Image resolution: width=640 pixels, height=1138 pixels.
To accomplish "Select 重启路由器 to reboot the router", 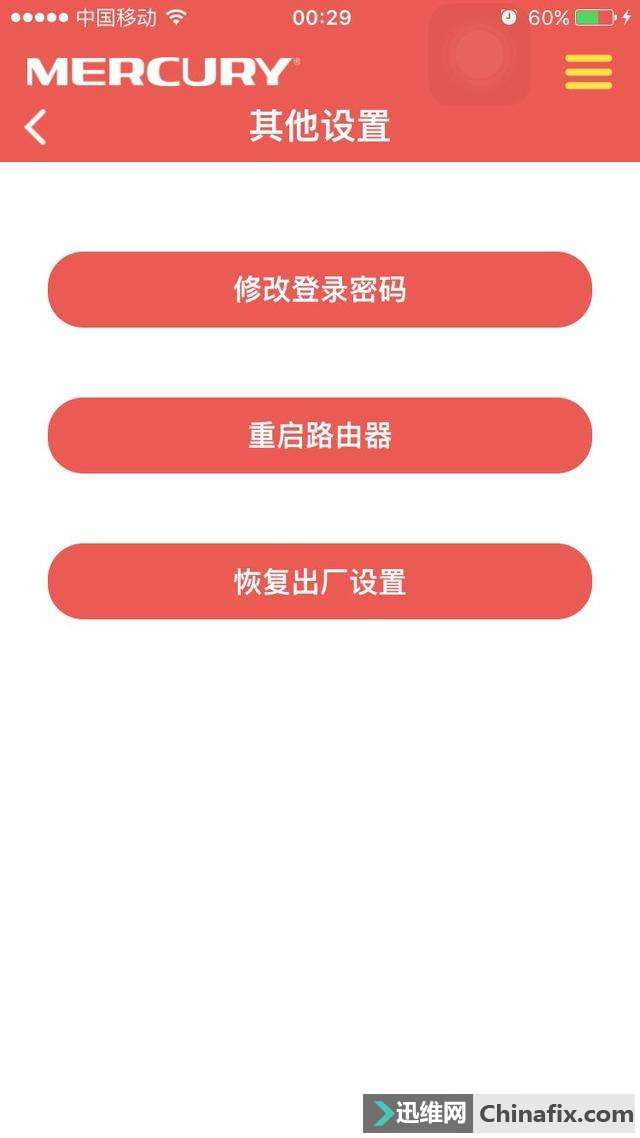I will [320, 436].
